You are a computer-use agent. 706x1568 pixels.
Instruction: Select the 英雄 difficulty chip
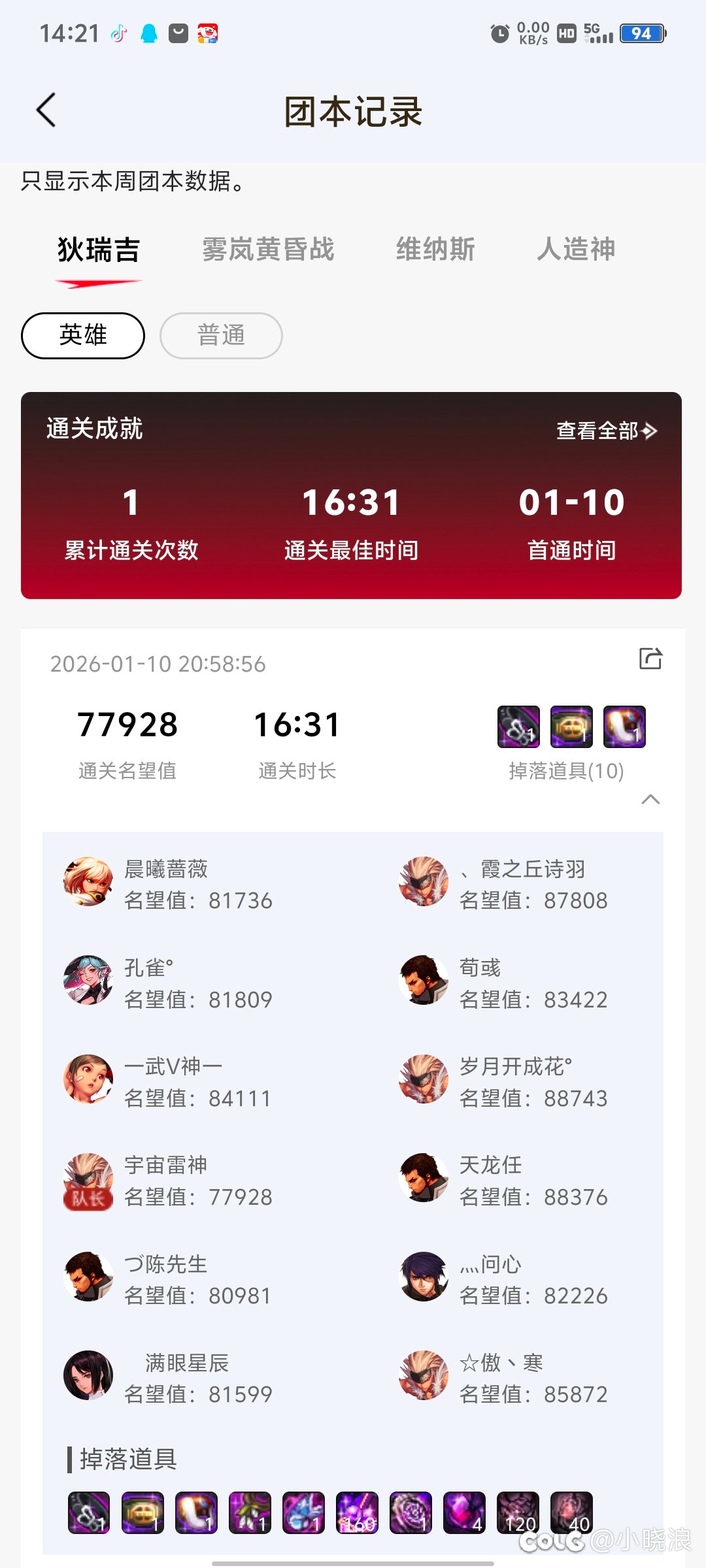click(83, 335)
